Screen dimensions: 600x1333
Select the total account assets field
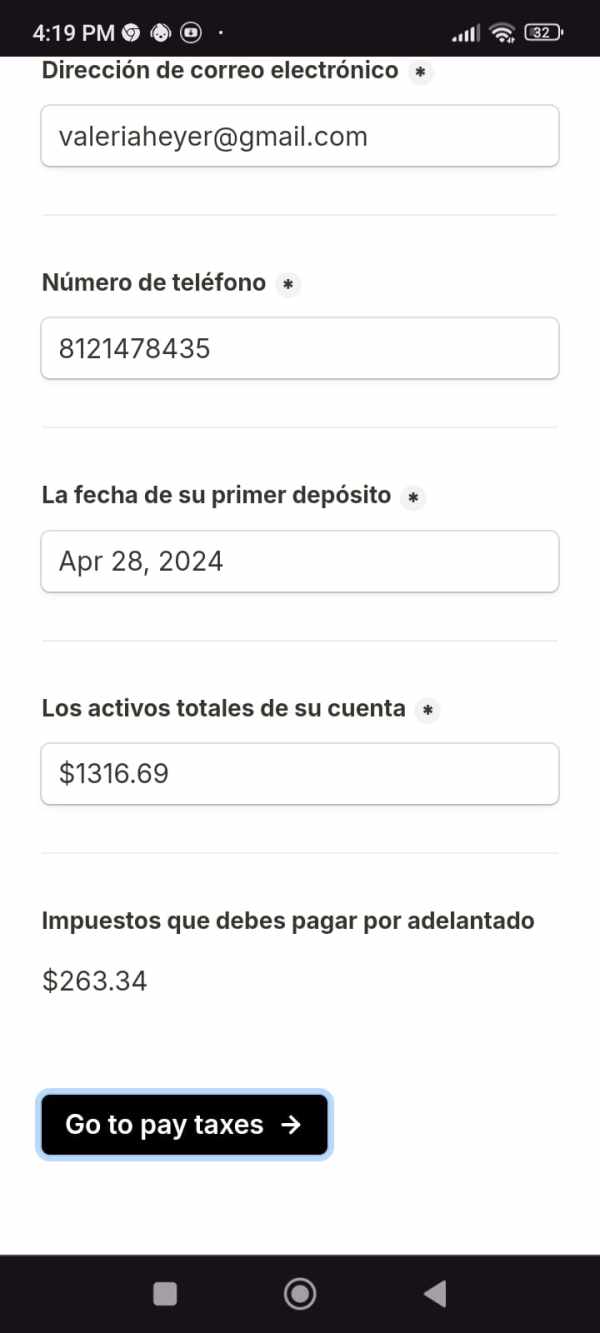tap(300, 773)
